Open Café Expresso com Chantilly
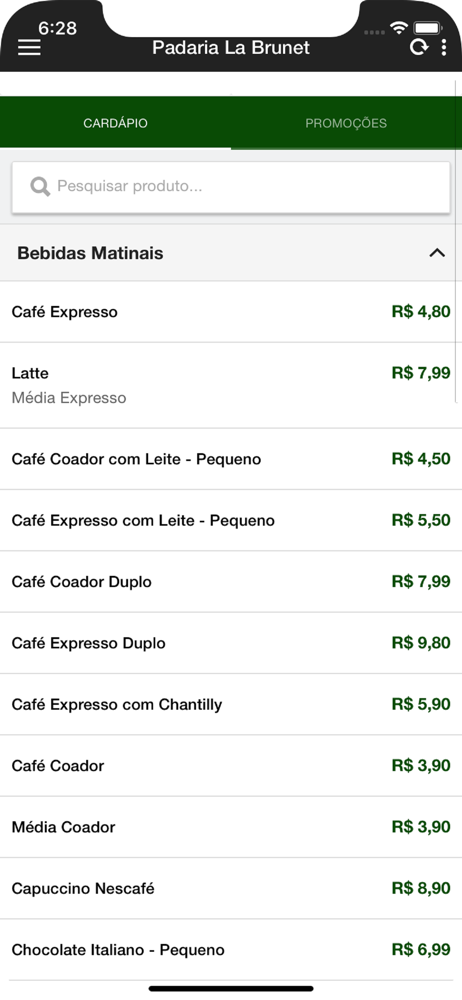The width and height of the screenshot is (462, 1000). (x=231, y=704)
